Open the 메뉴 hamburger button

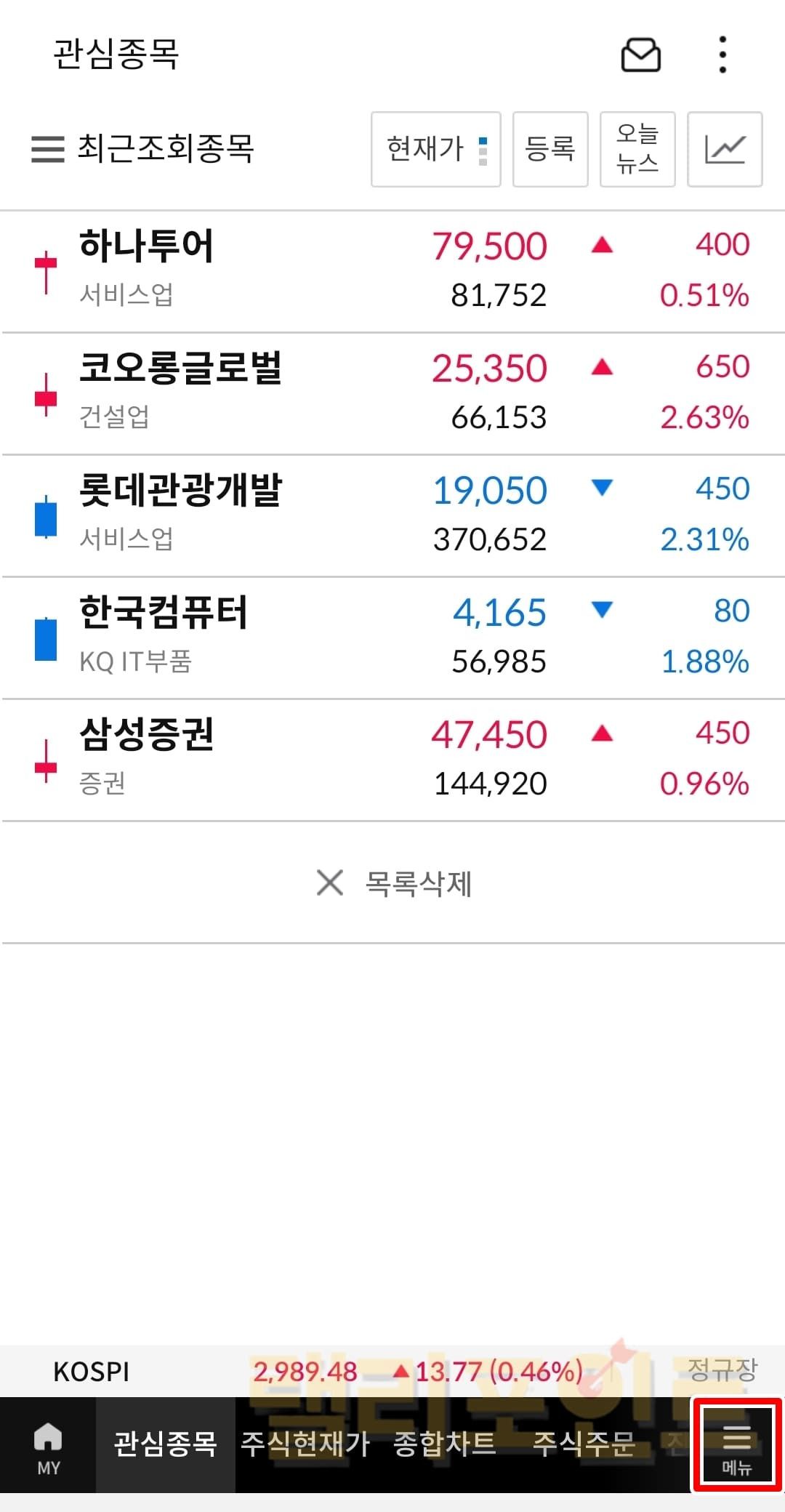[x=736, y=1445]
